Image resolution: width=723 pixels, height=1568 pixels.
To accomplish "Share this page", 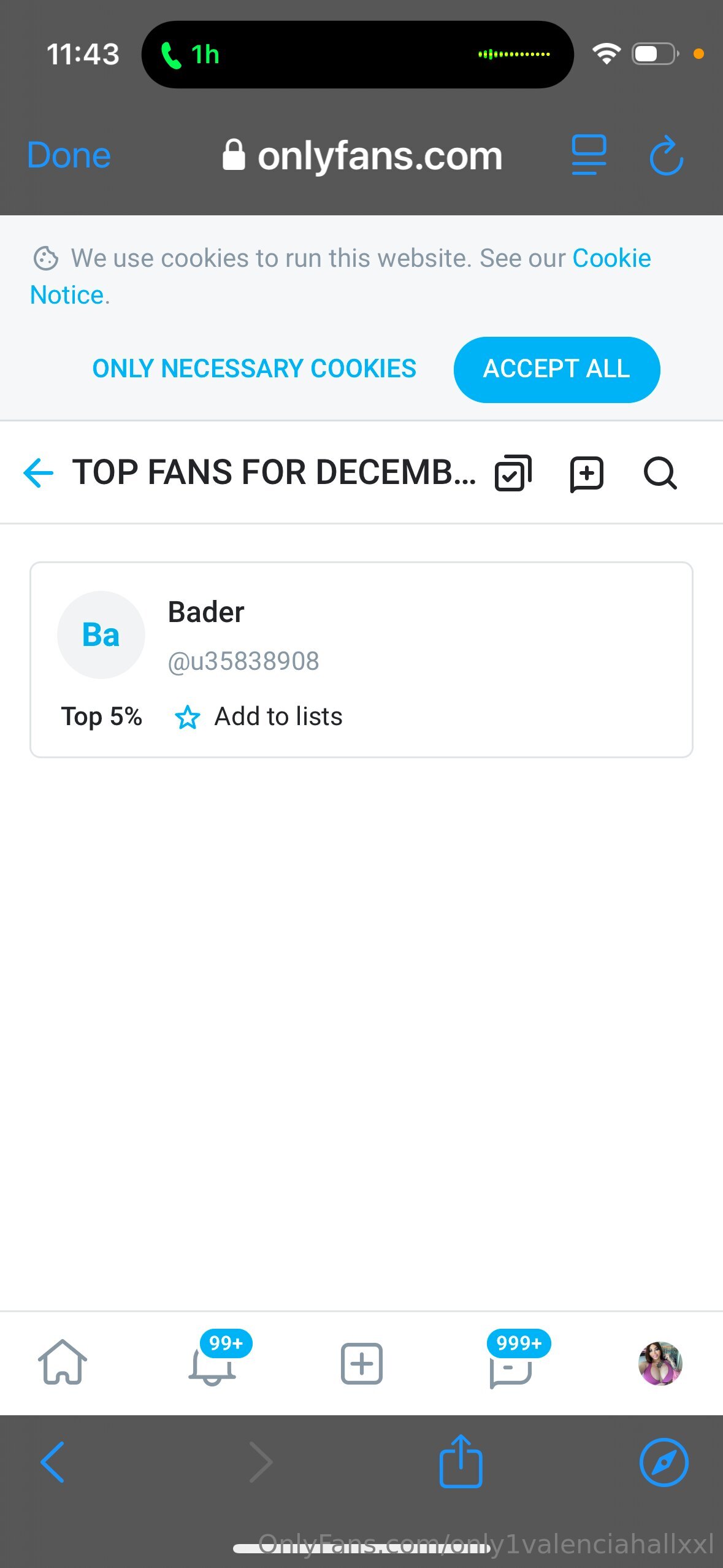I will (x=461, y=1461).
